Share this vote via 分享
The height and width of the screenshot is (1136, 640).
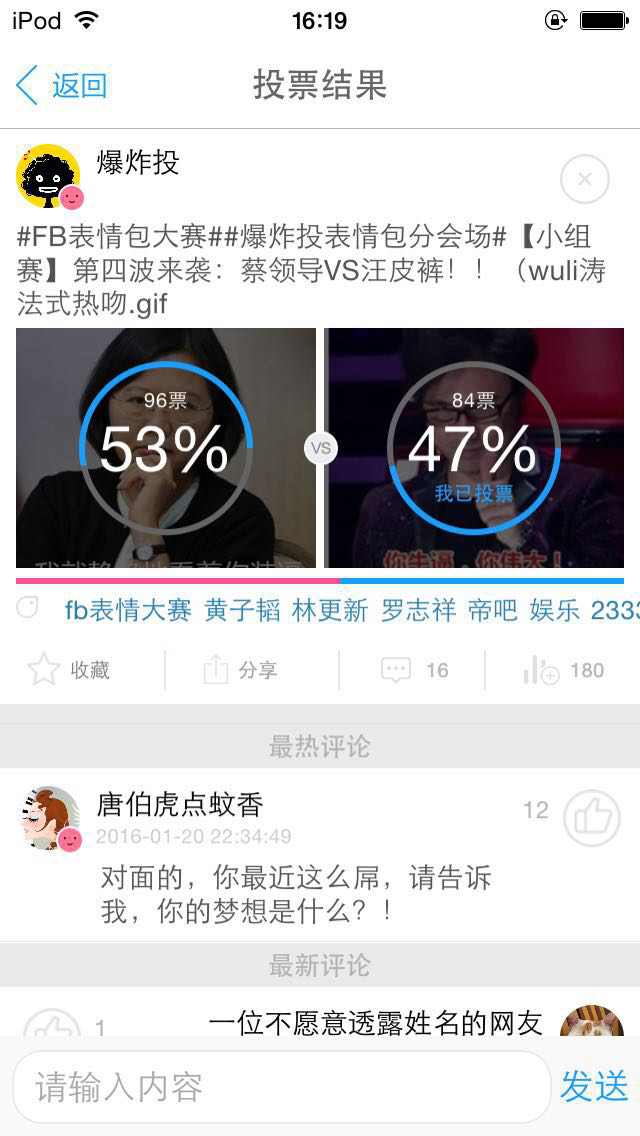pyautogui.click(x=240, y=670)
